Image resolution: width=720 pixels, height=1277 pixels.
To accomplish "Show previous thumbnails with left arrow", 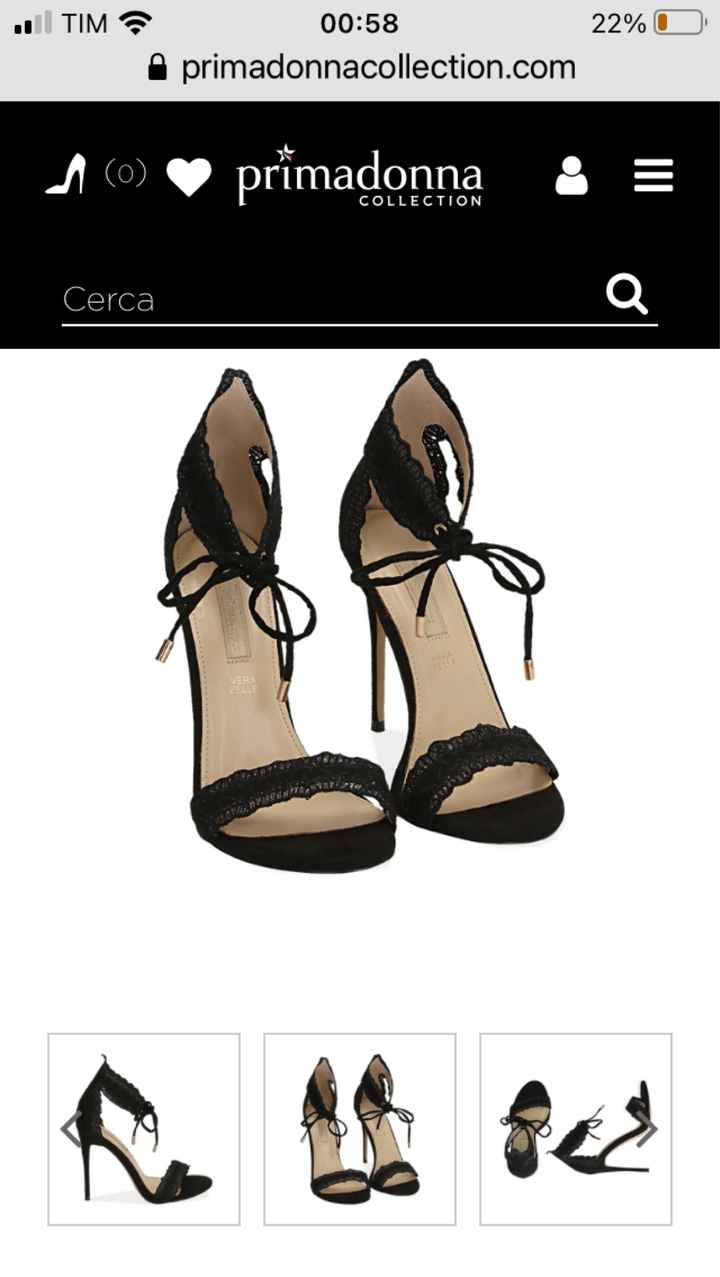I will pos(70,1130).
